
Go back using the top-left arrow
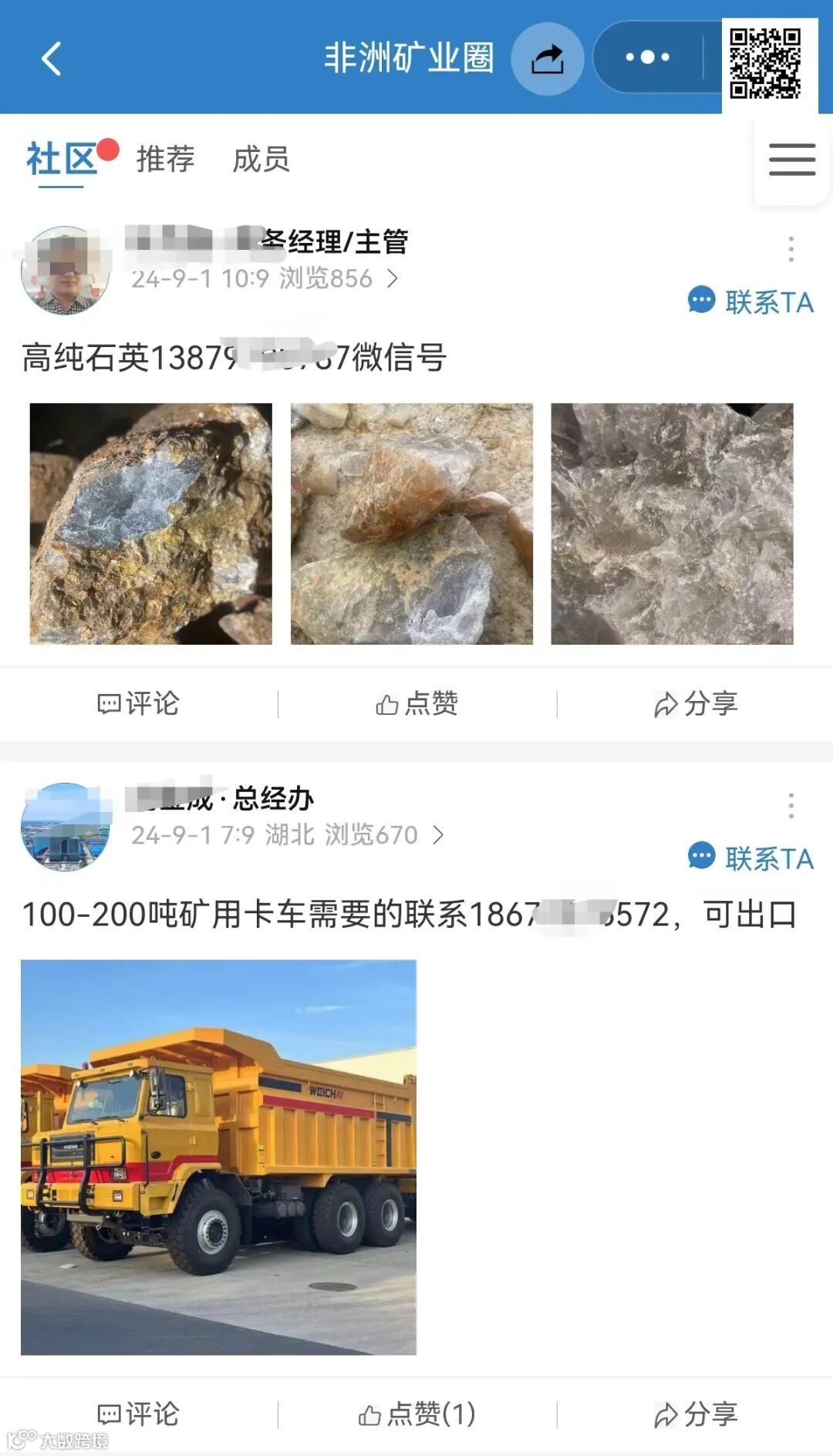tap(52, 59)
